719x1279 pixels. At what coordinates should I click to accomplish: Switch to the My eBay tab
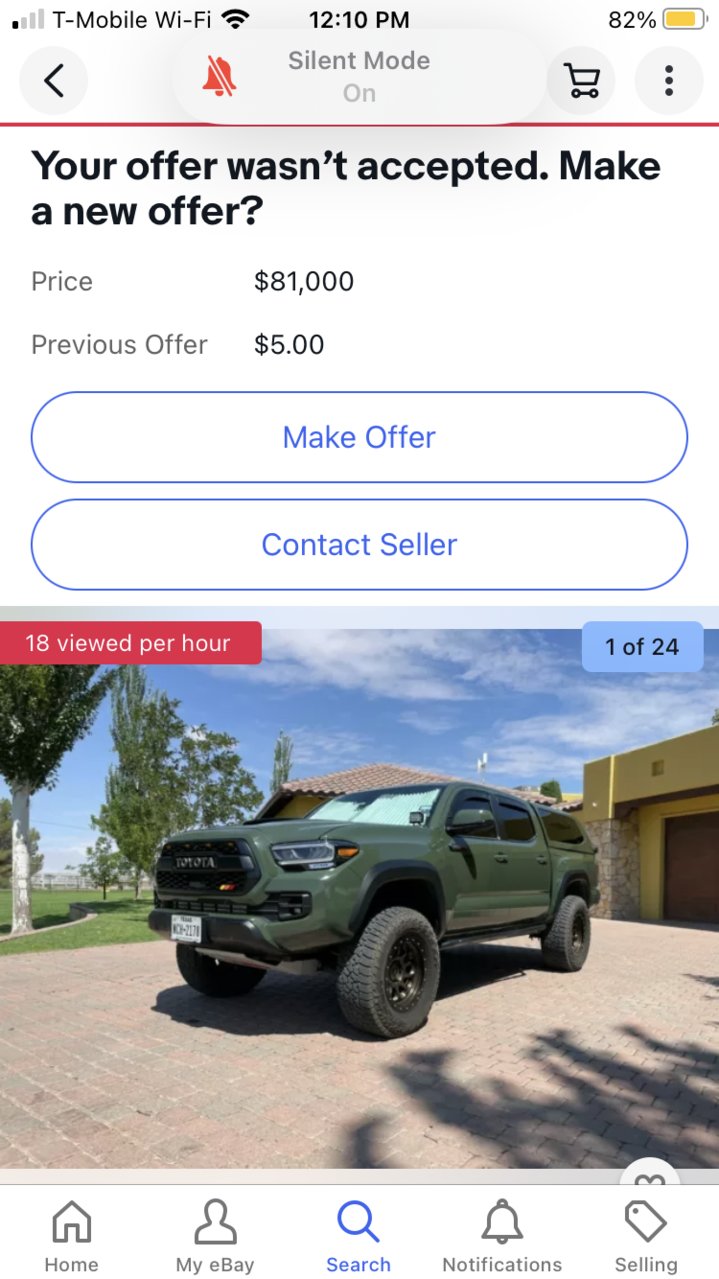[x=215, y=1236]
